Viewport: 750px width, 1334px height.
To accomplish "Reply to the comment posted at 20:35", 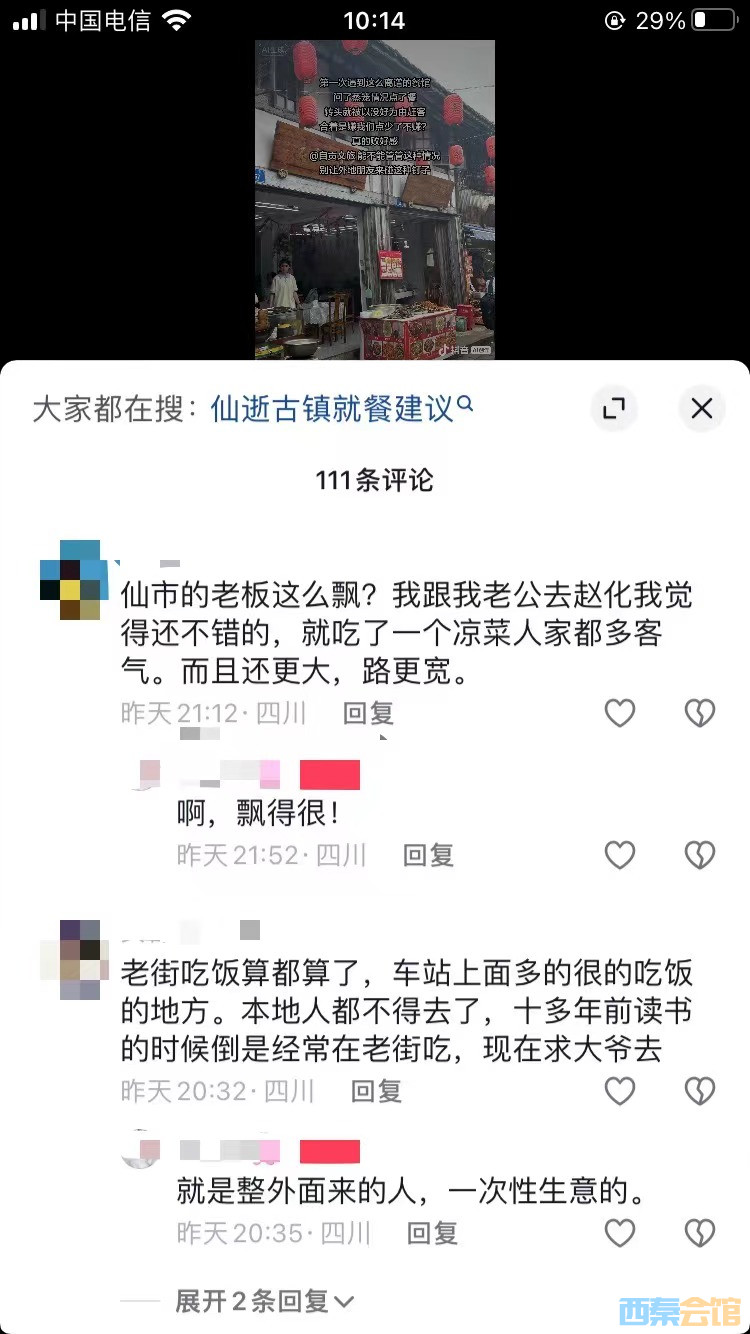I will (x=432, y=1233).
